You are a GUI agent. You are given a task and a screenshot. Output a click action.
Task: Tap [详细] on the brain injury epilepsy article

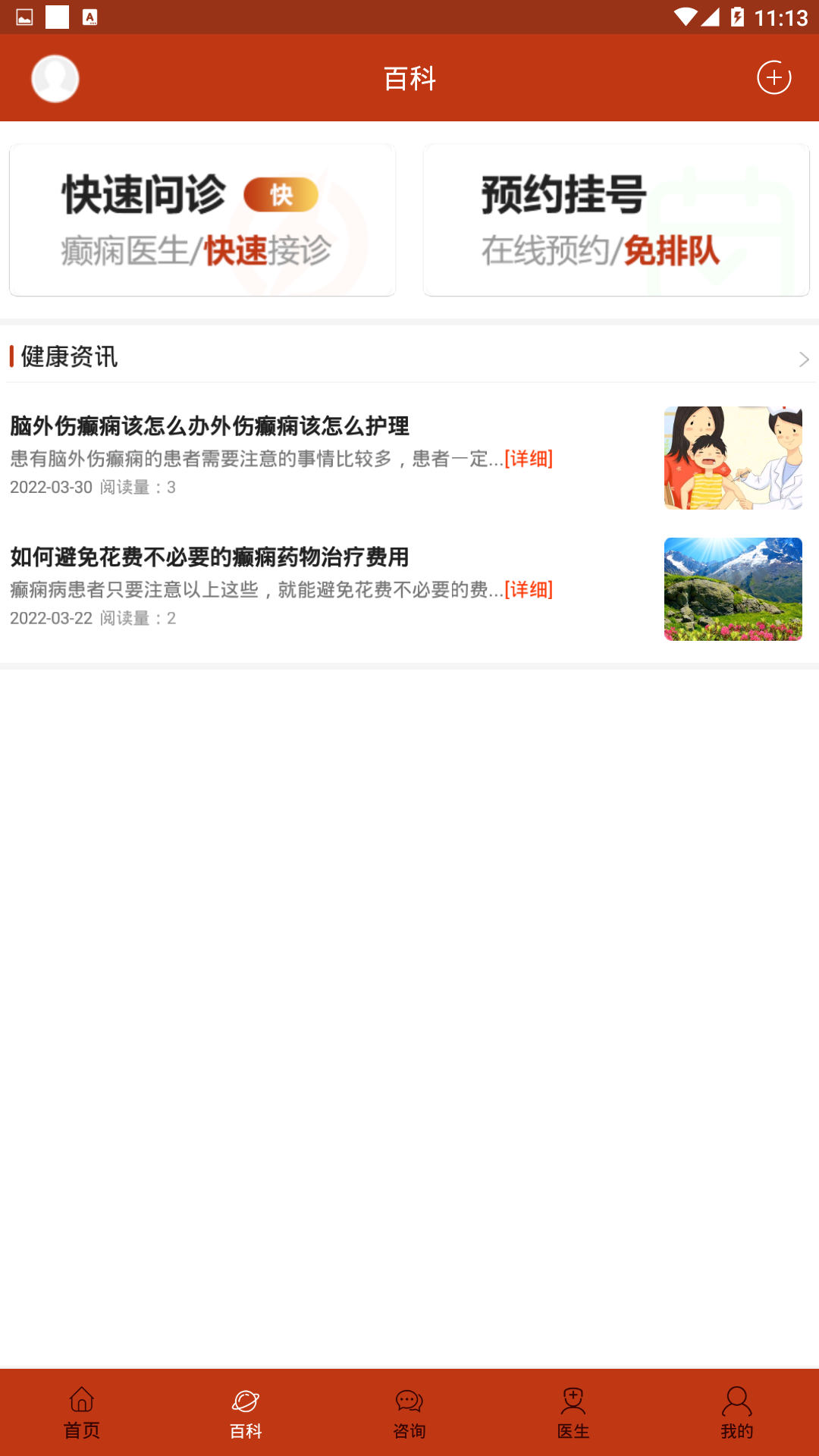click(529, 460)
